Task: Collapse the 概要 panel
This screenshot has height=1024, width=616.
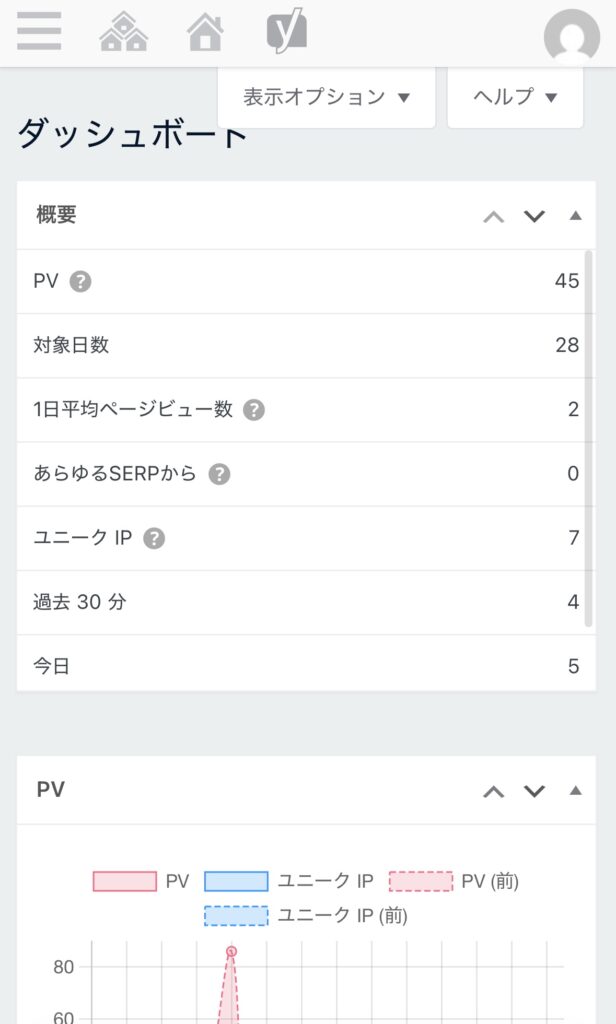Action: [575, 215]
